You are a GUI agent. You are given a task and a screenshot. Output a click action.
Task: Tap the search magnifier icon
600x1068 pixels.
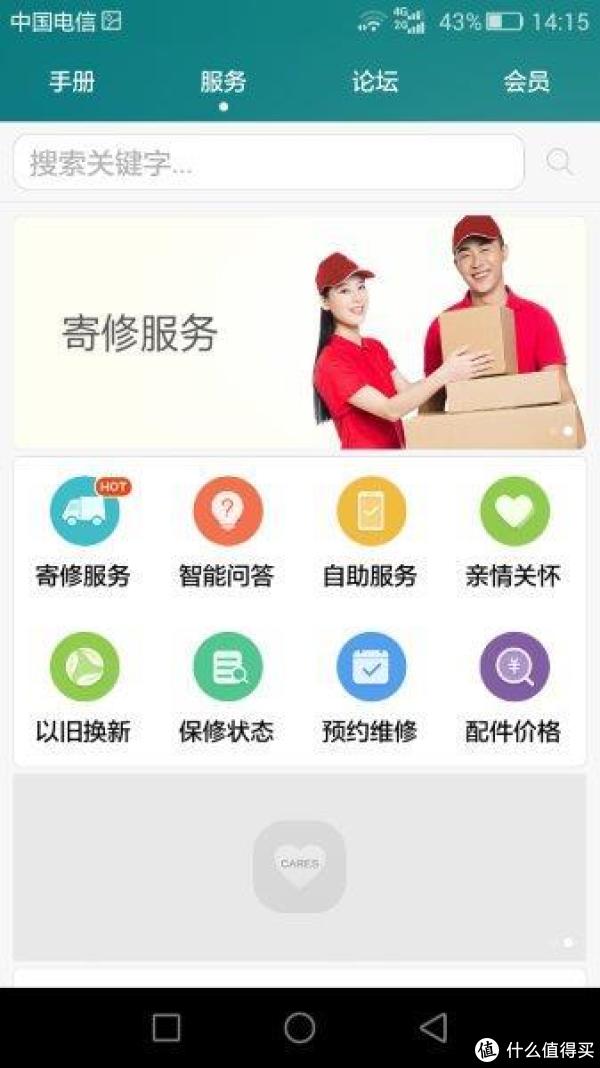(x=559, y=162)
